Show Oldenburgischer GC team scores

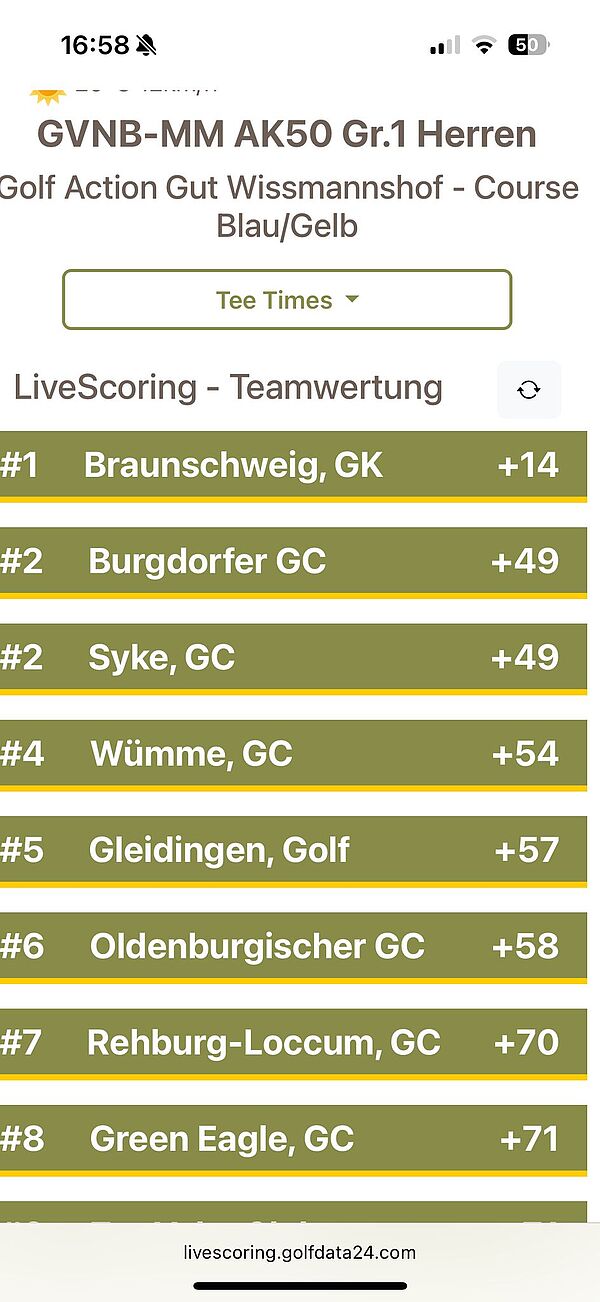(x=293, y=947)
